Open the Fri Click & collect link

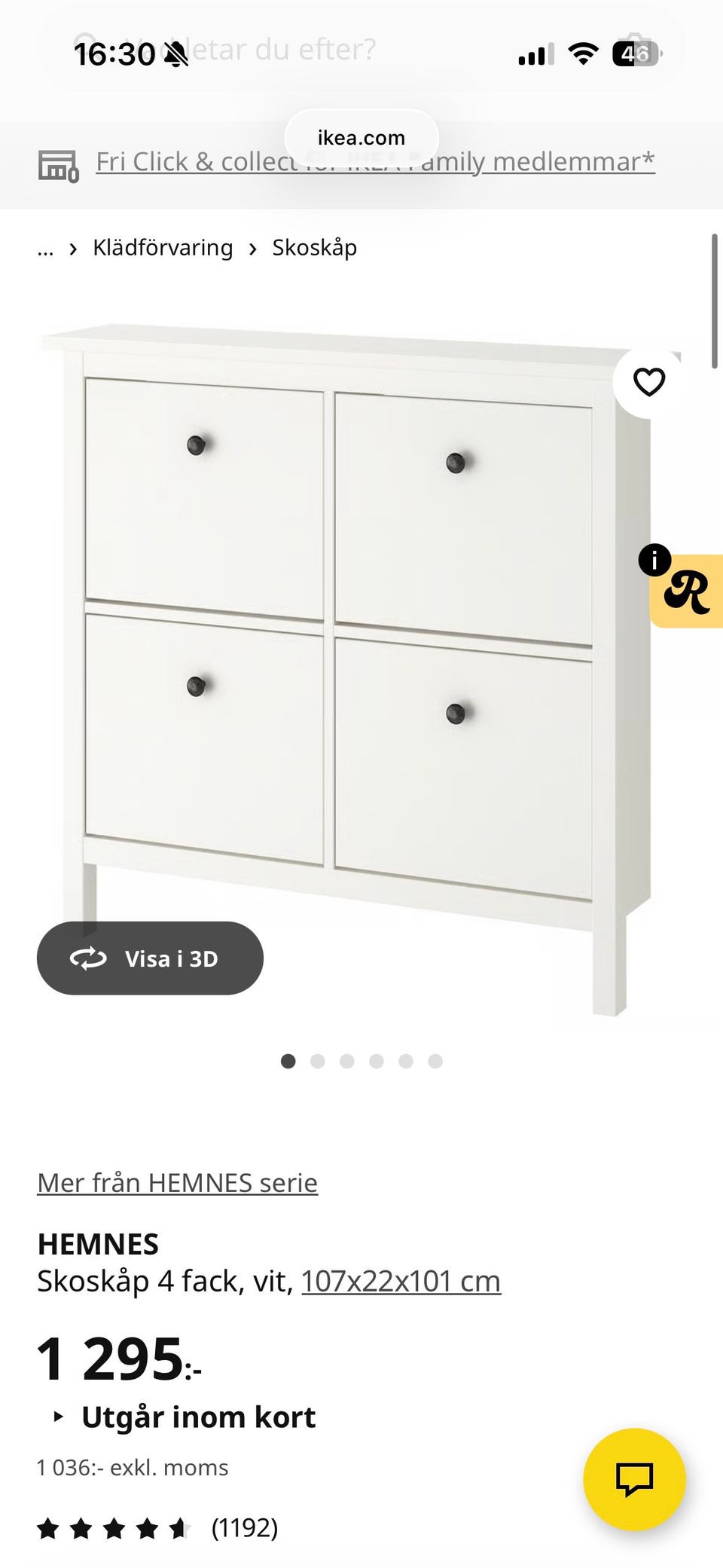[x=375, y=162]
